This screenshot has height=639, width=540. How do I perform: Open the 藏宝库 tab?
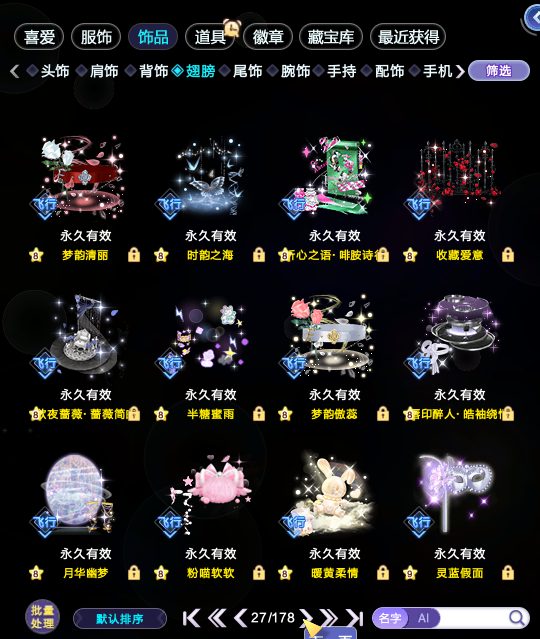click(331, 37)
